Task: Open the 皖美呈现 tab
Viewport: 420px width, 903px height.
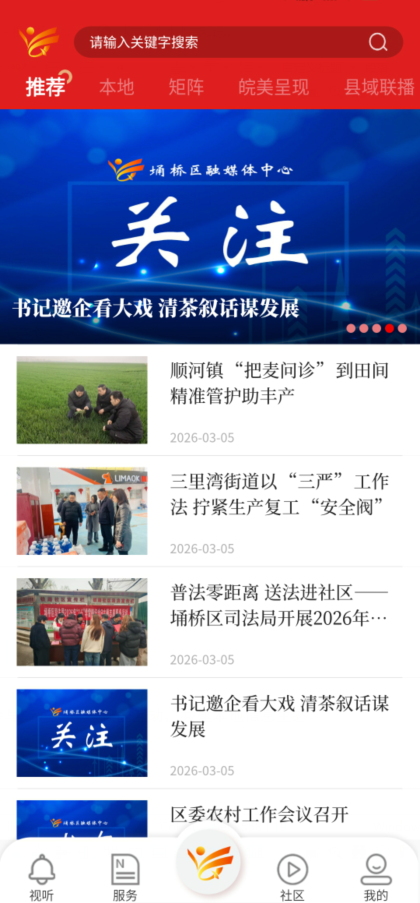Action: tap(274, 87)
